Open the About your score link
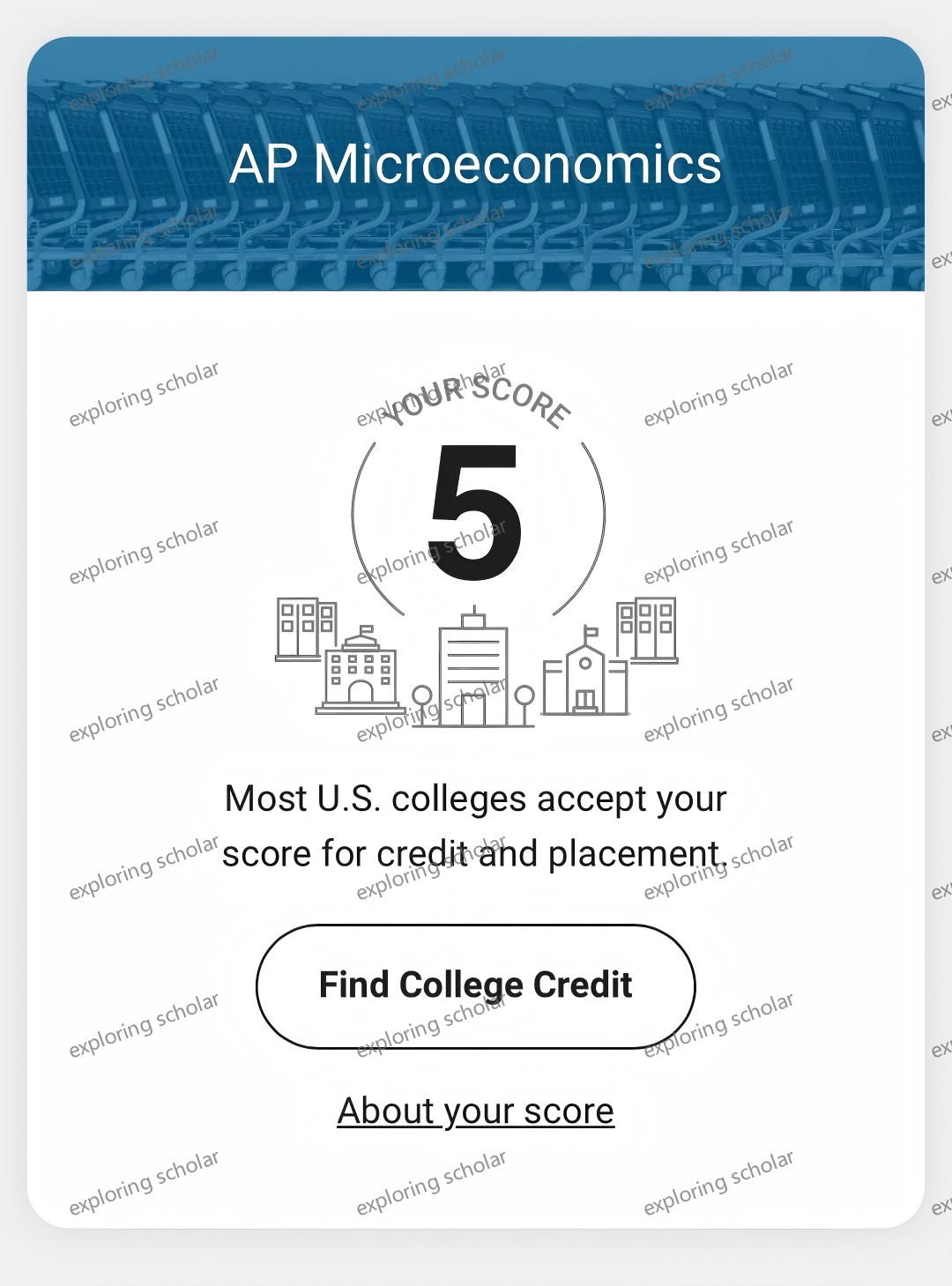The height and width of the screenshot is (1286, 952). 475,1111
